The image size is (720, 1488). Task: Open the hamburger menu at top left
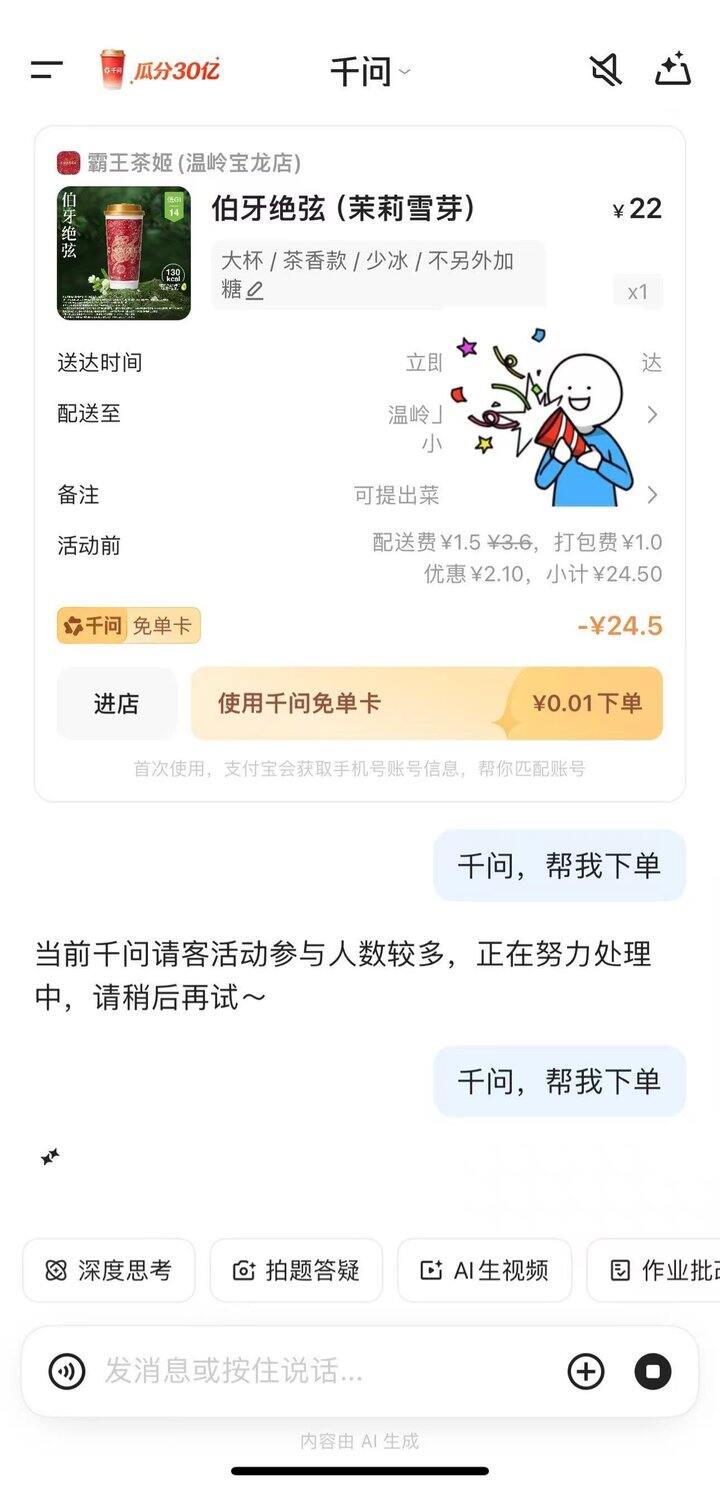(x=44, y=68)
